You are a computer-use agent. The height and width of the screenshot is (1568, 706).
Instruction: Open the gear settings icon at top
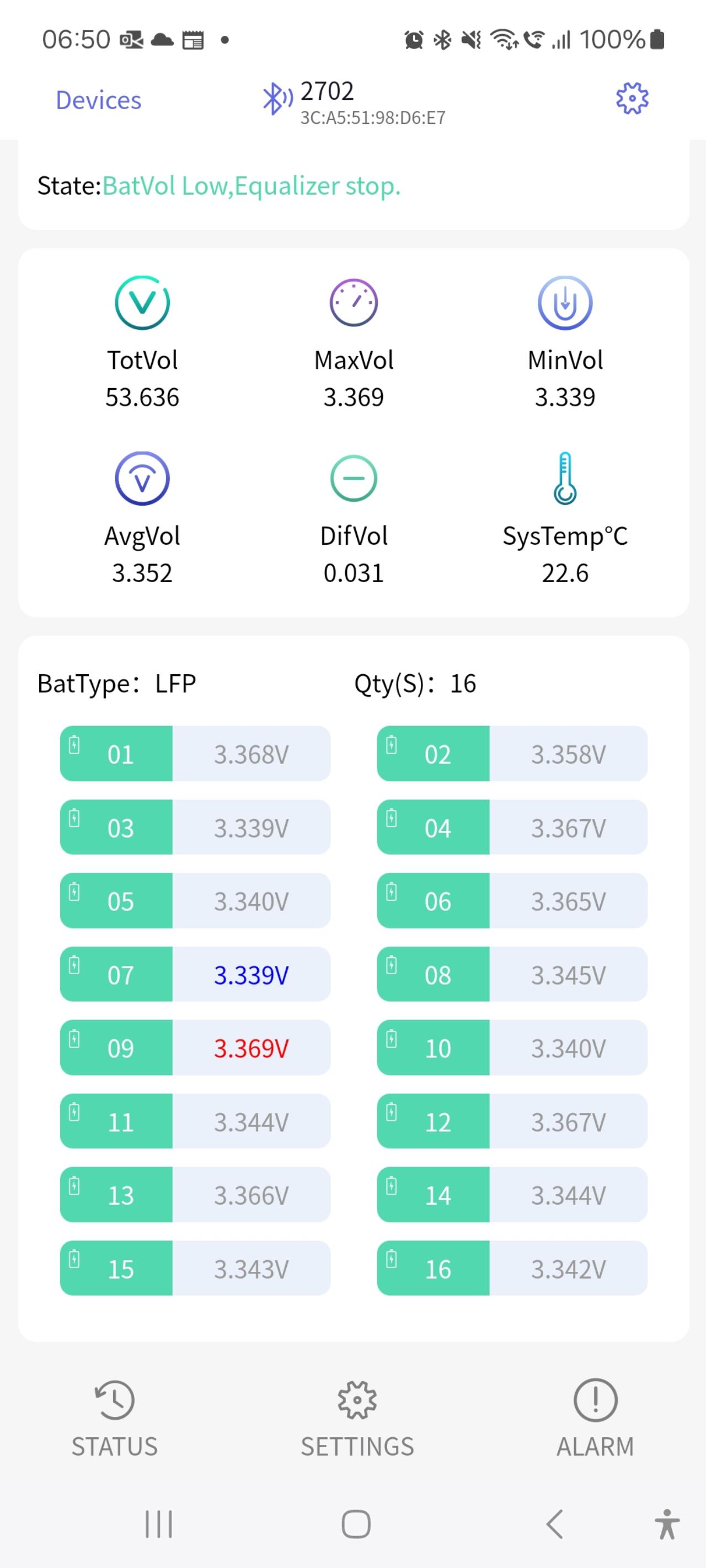coord(632,98)
